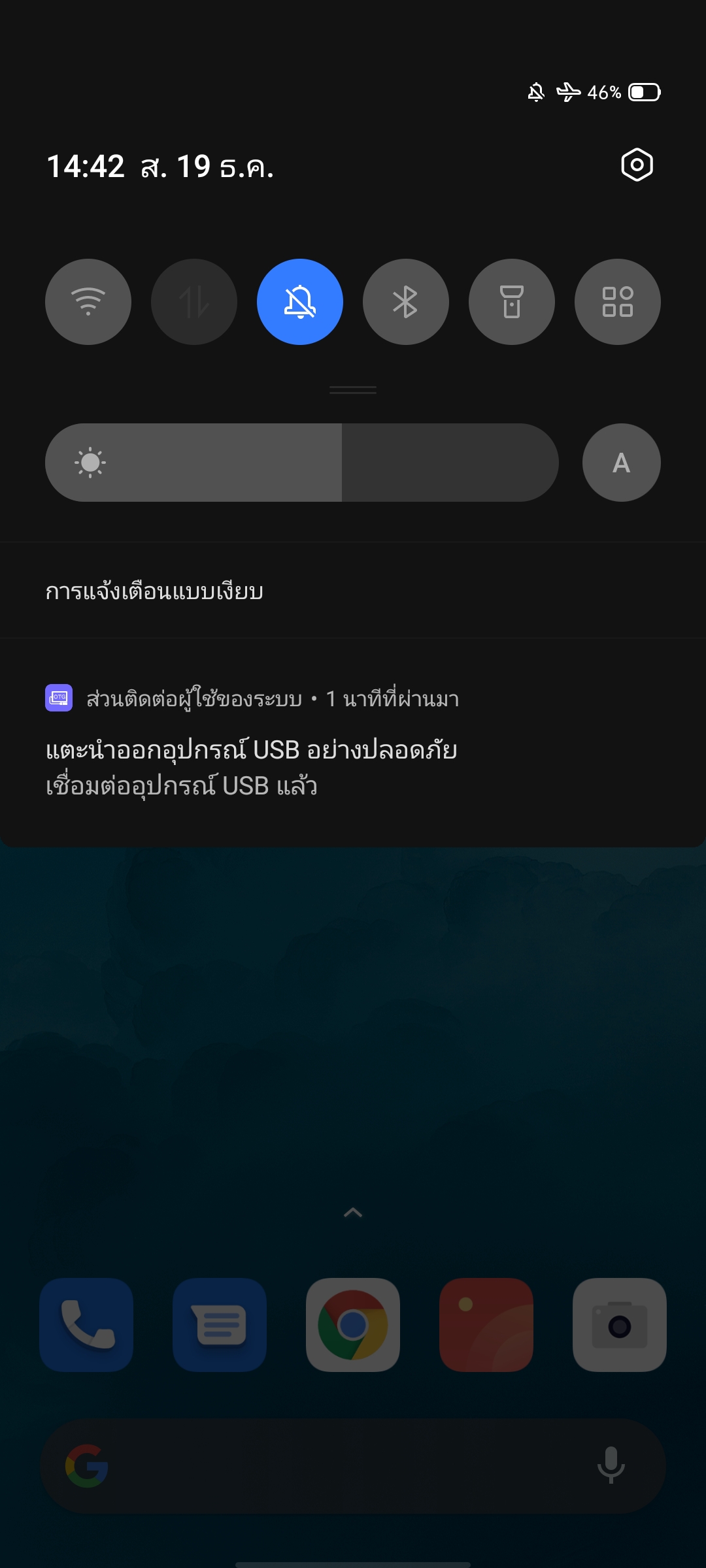Open the quick settings grid tile

click(x=618, y=302)
